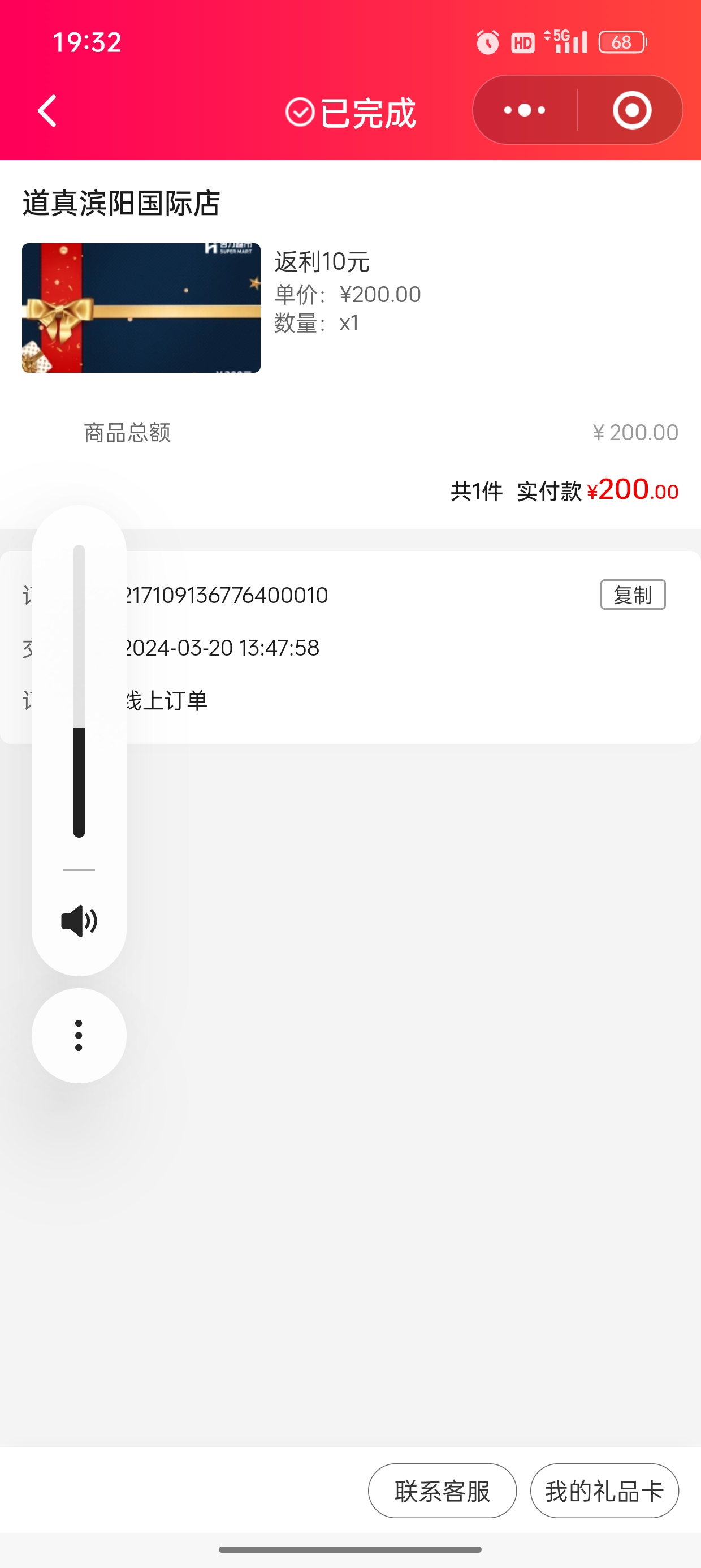Copy the order number with 复制

pyautogui.click(x=632, y=595)
